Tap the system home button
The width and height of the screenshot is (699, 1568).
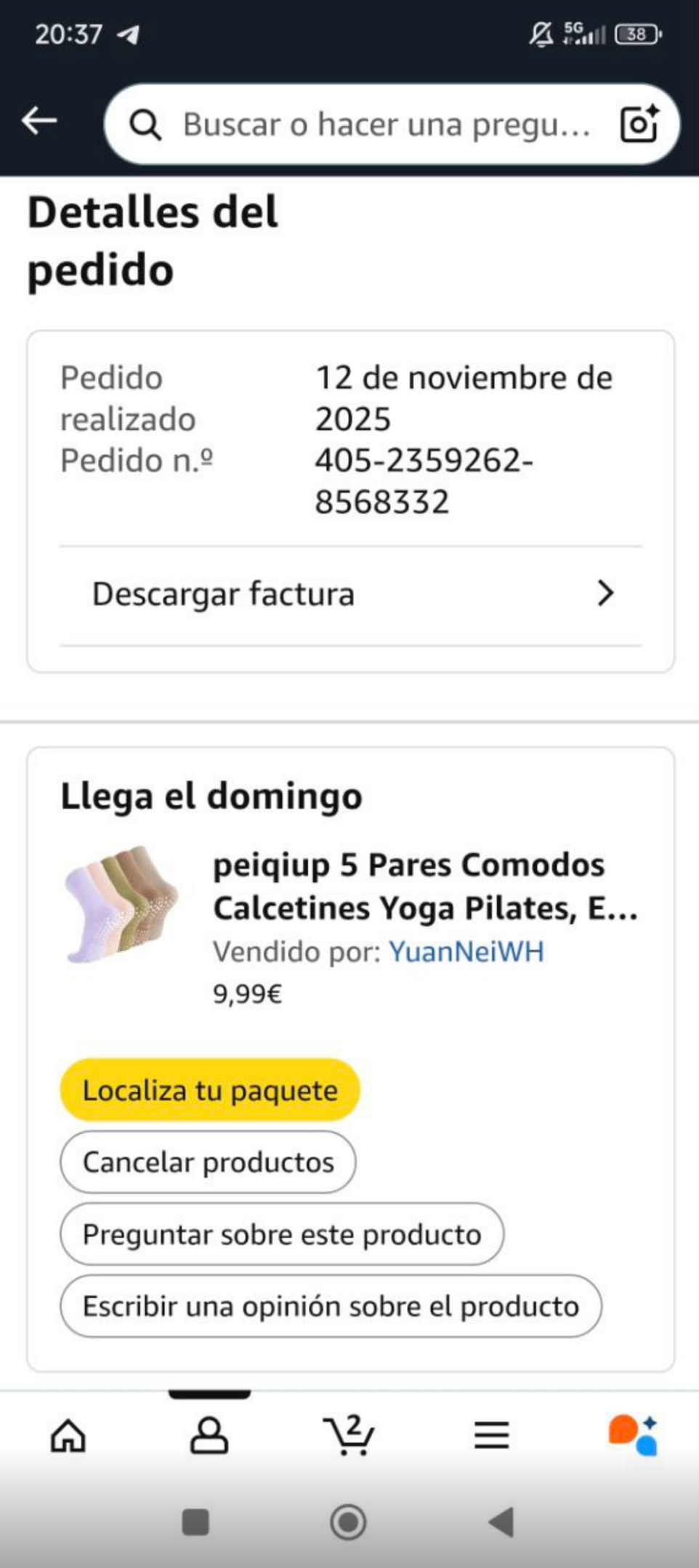348,1522
